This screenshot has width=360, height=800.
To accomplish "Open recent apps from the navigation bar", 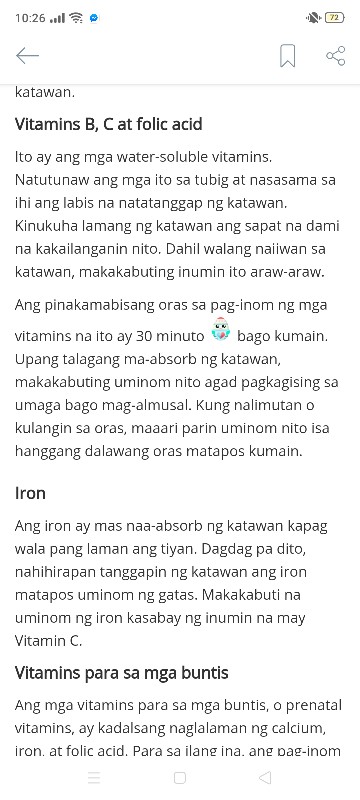I will [94, 778].
